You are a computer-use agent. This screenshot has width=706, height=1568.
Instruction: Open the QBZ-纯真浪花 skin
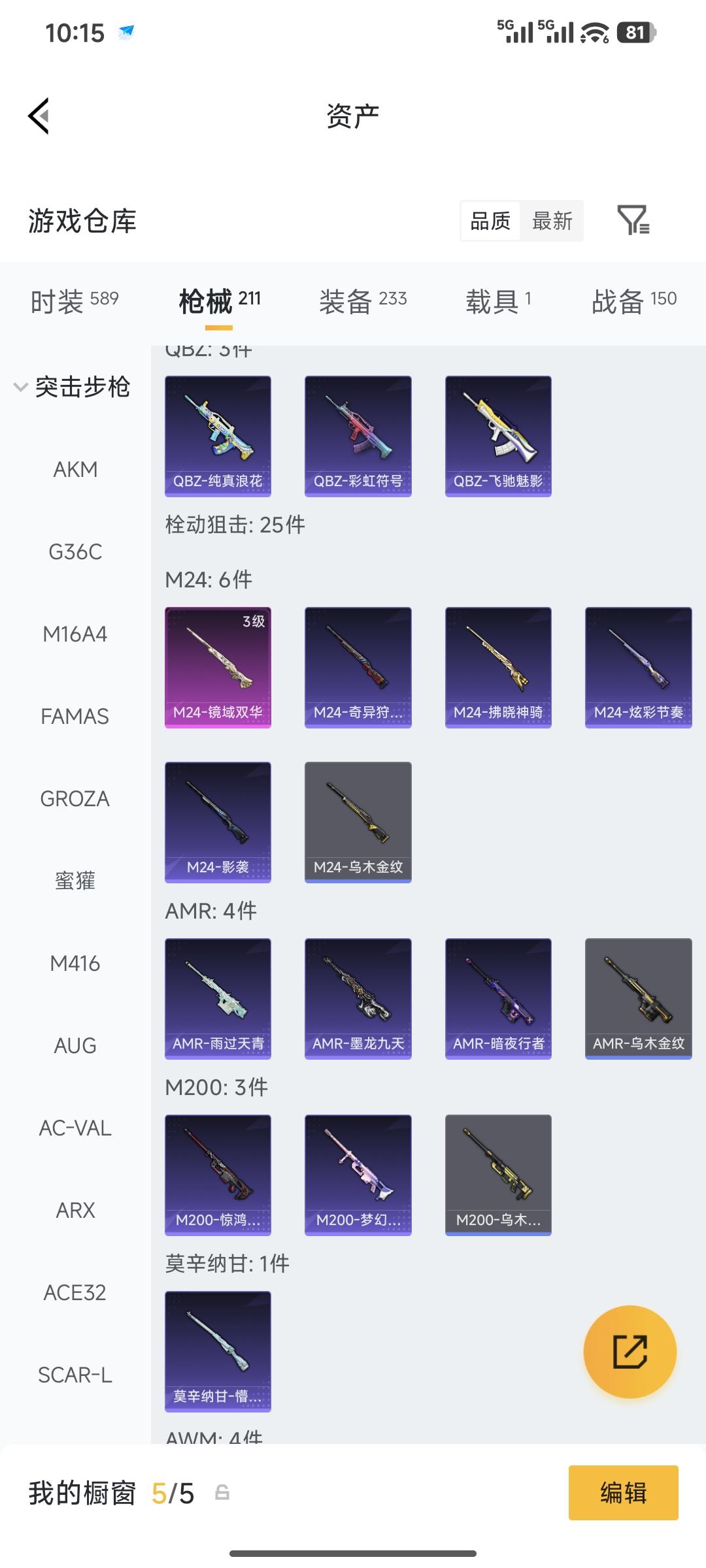point(218,436)
